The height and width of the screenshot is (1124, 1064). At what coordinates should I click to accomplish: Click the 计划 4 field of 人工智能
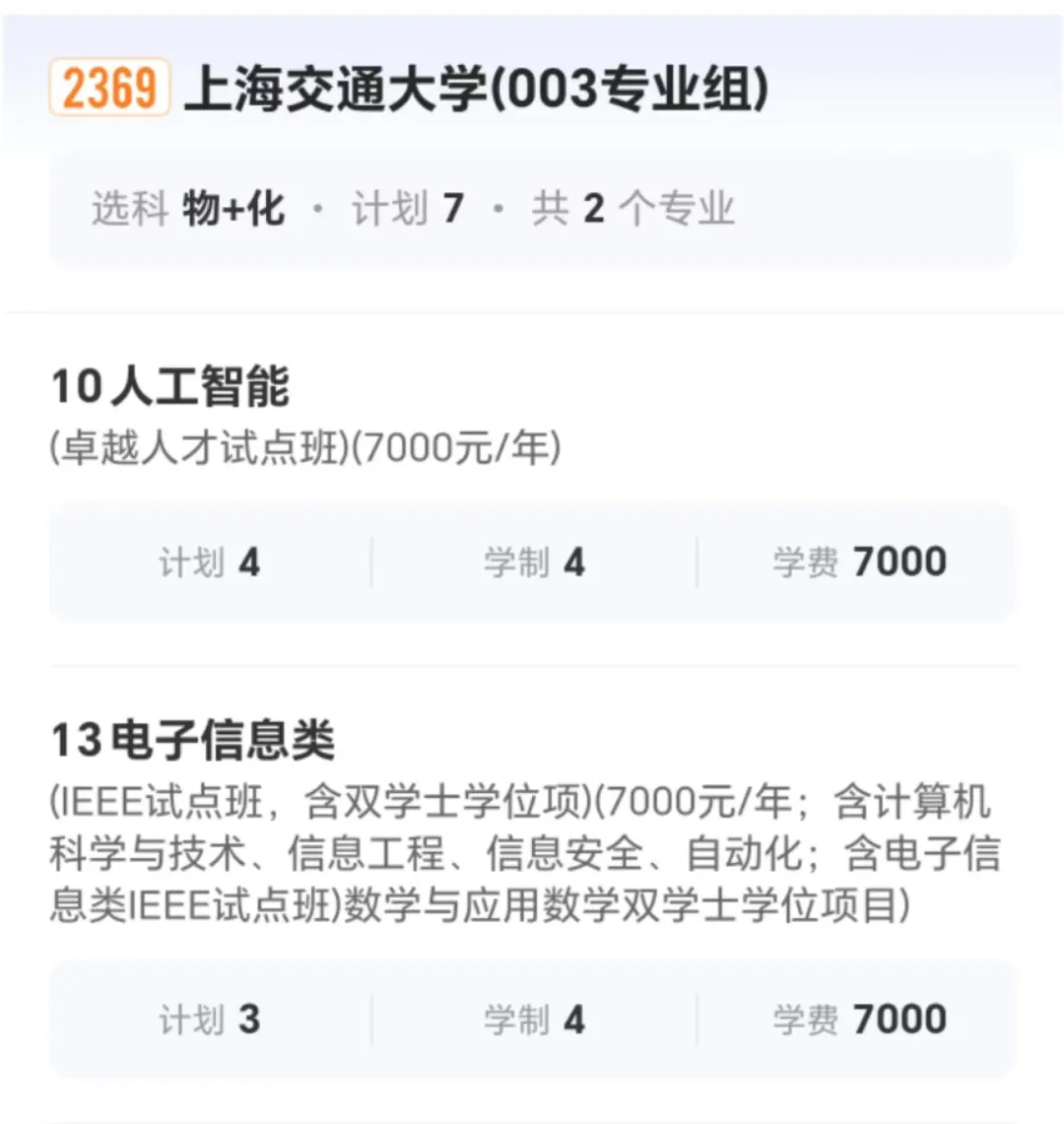point(209,561)
